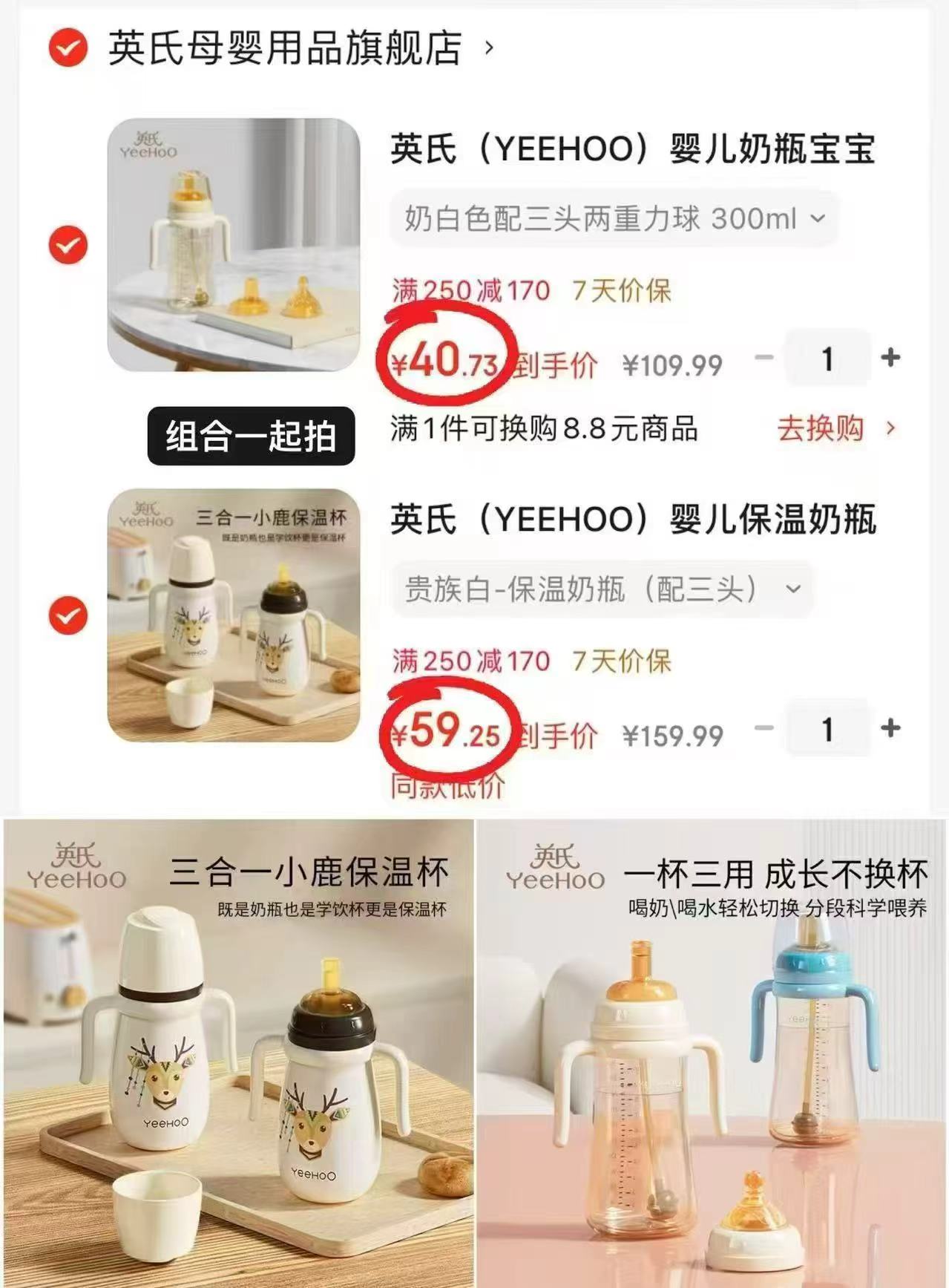949x1288 pixels.
Task: Click the red arrow next to 去换购
Action: 888,428
